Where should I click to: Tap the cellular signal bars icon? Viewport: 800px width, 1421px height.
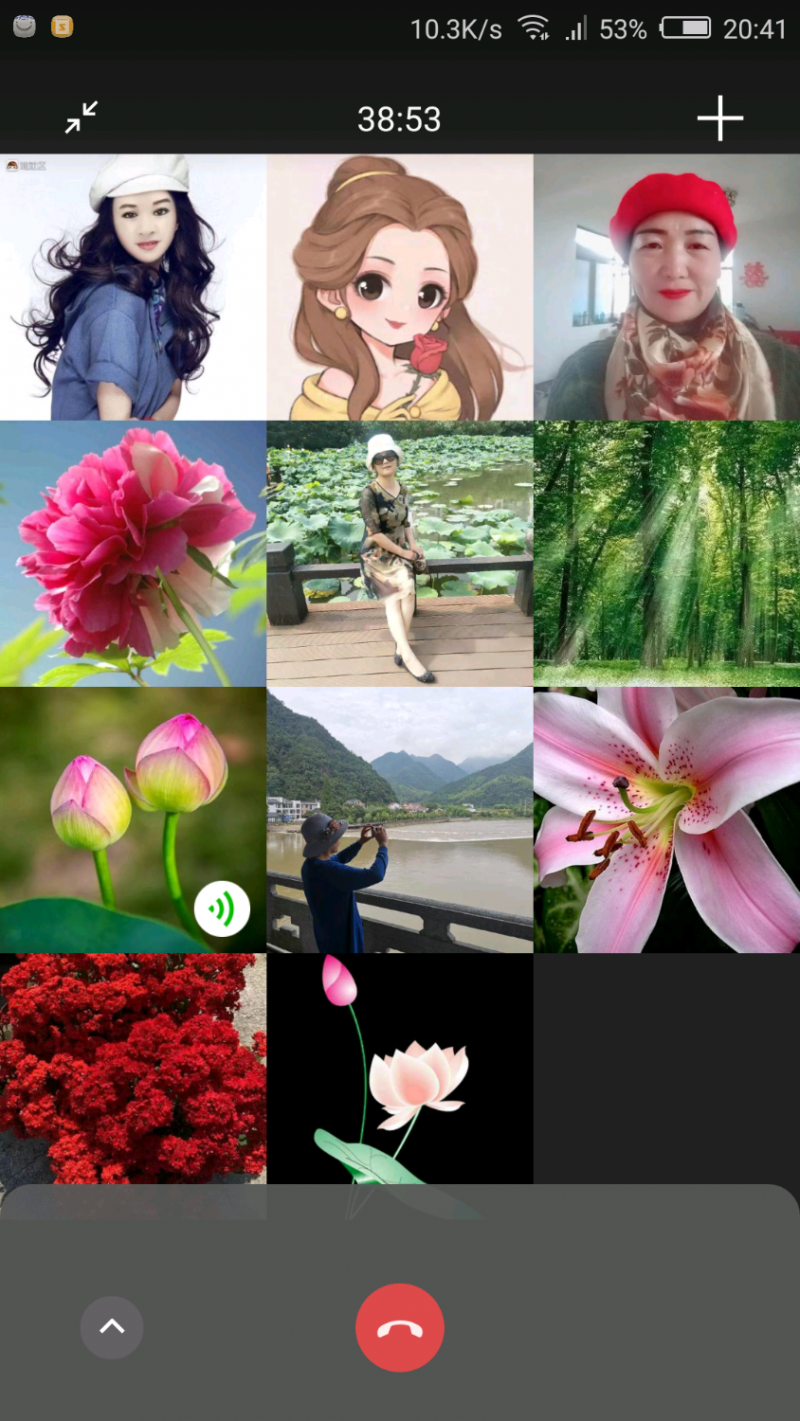pos(575,28)
